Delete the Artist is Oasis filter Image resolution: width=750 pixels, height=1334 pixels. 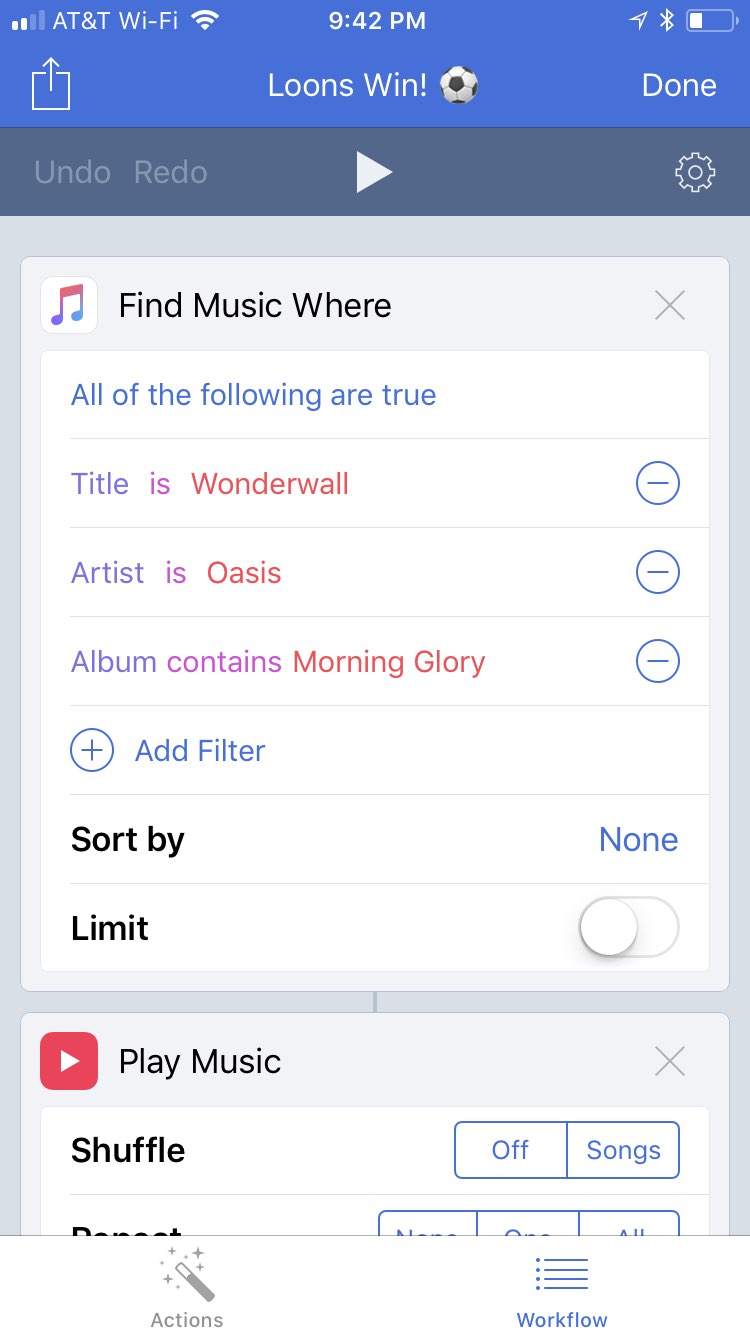click(x=658, y=573)
